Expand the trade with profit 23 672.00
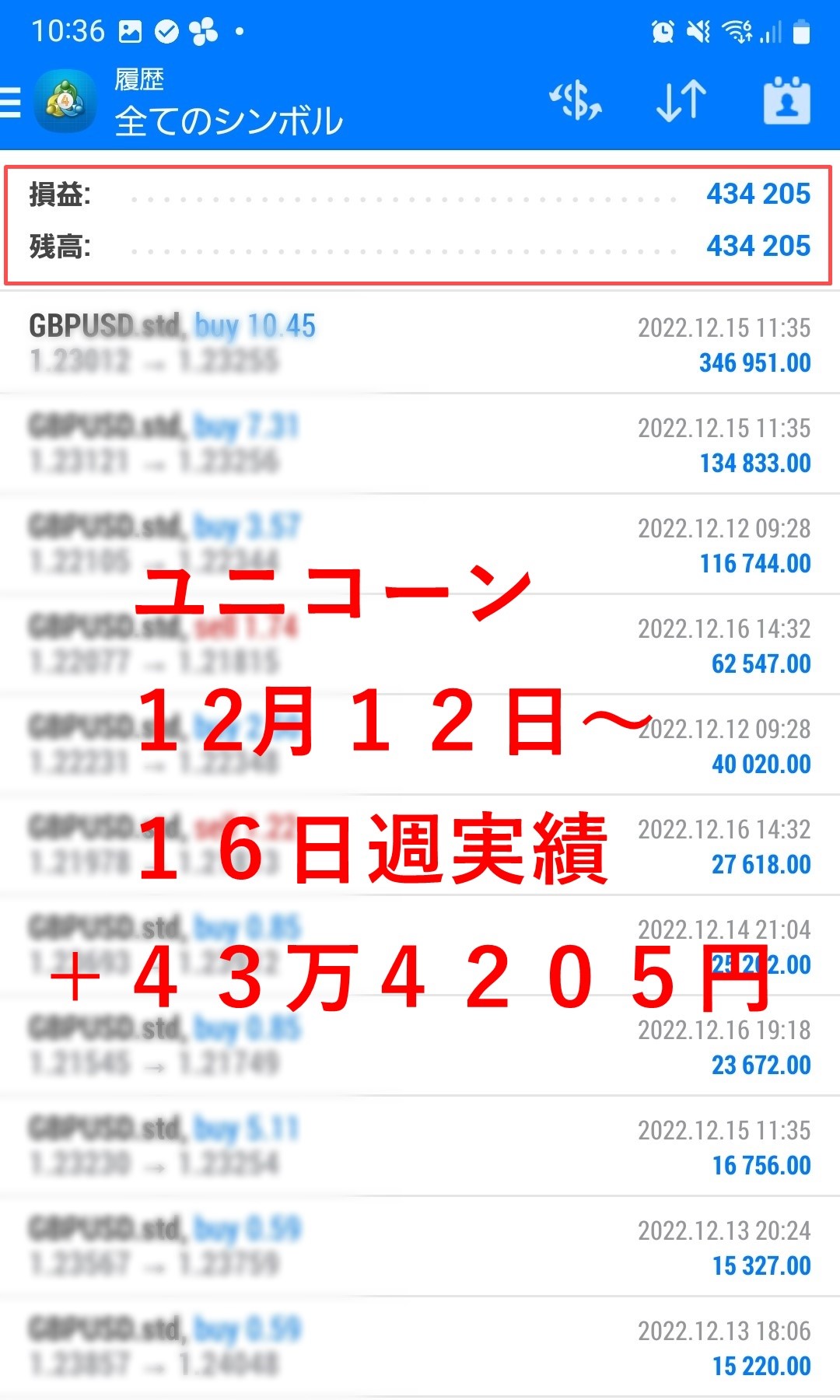 (x=420, y=1046)
